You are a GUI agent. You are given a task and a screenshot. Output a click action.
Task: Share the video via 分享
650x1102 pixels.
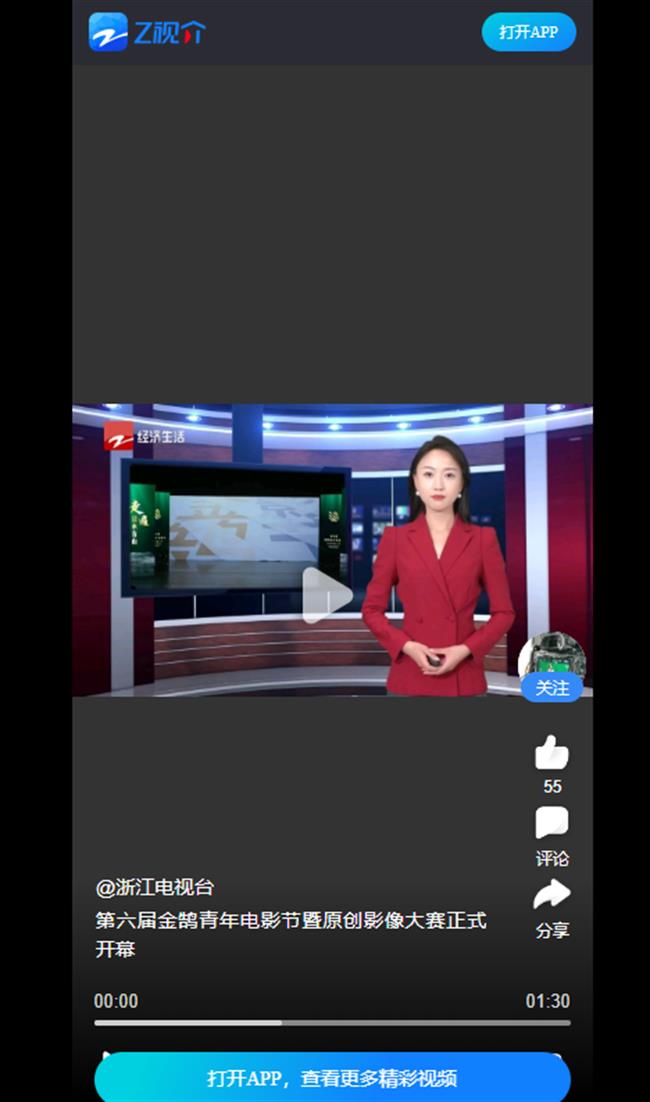(x=552, y=895)
